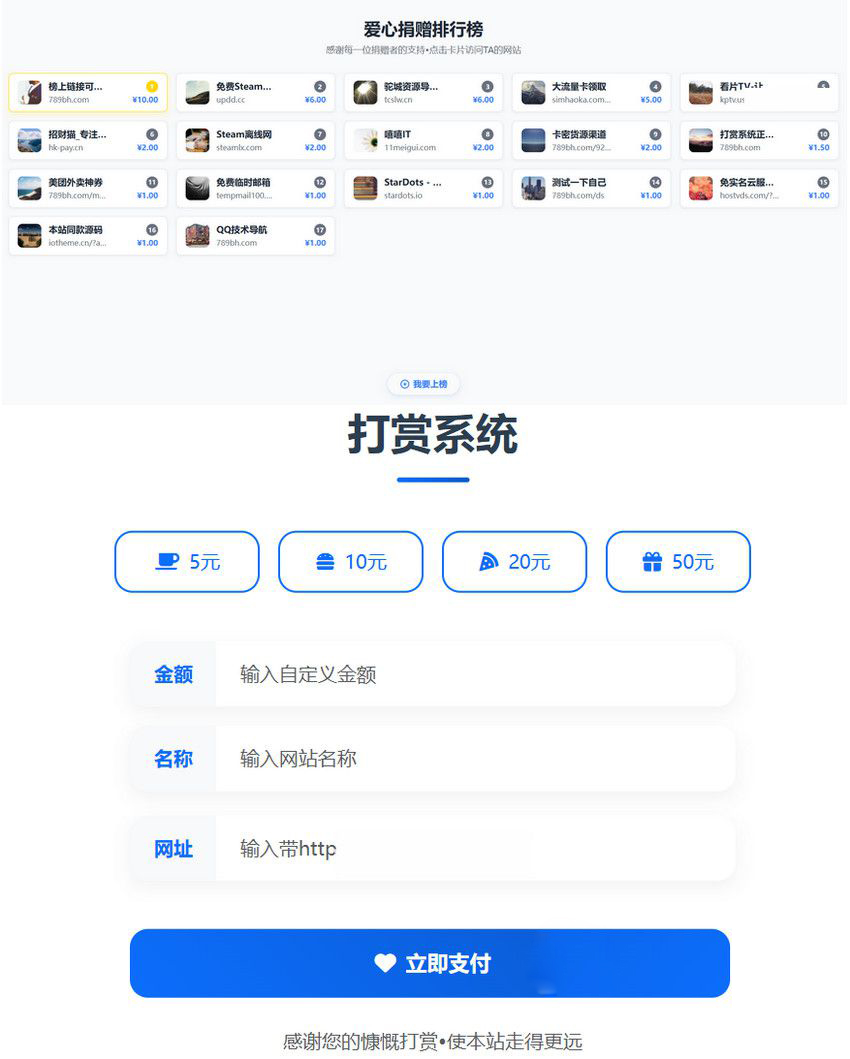Visit the 大流量卡领取 card
This screenshot has height=1059, width=850.
coord(592,93)
